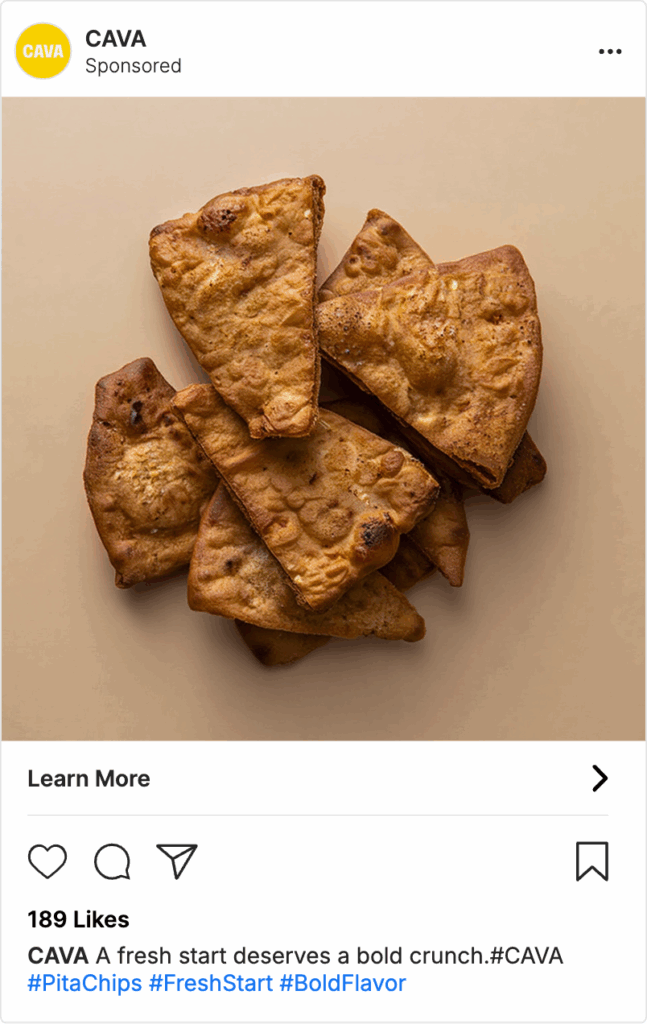The image size is (647, 1024).
Task: Open comments on the CAVA post
Action: pos(112,861)
